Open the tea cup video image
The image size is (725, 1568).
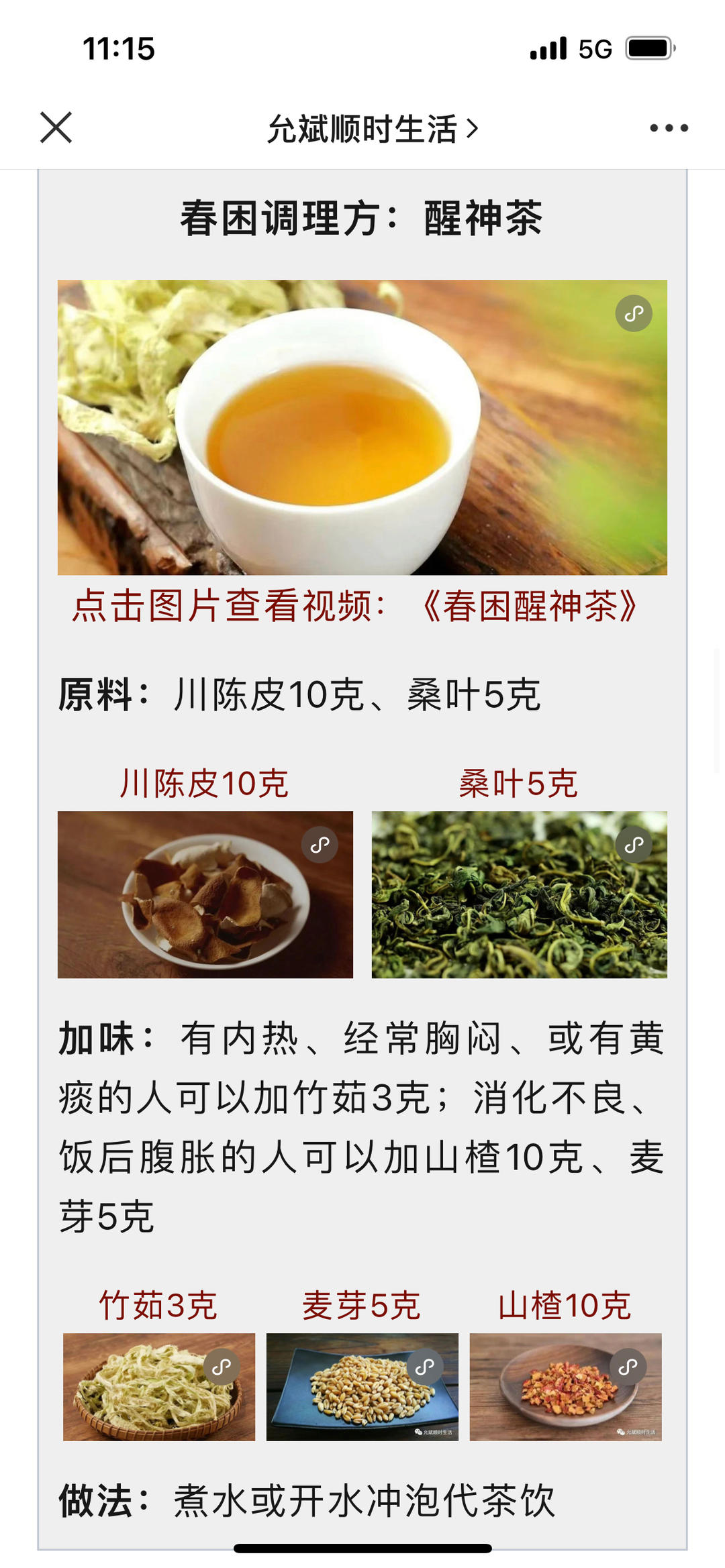click(362, 427)
